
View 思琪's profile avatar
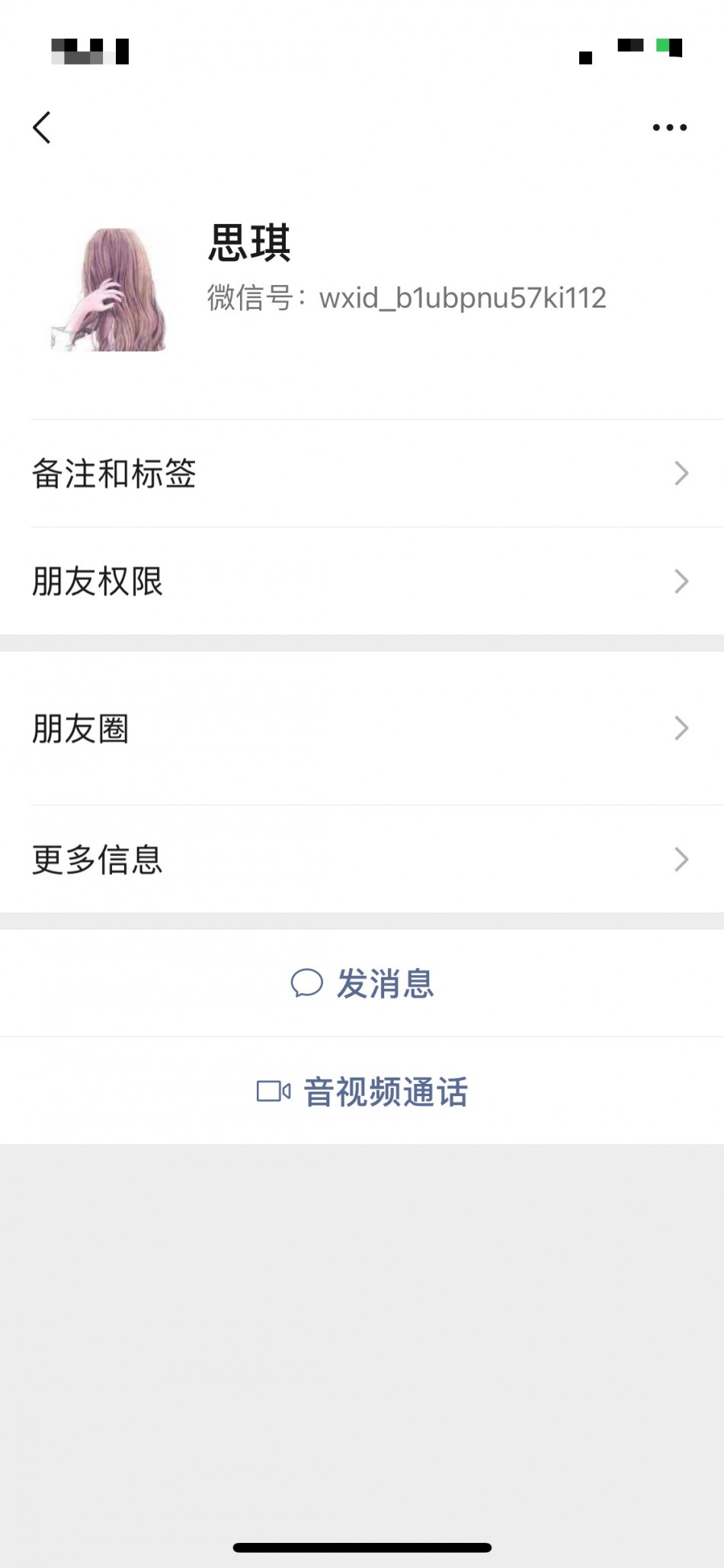[x=109, y=290]
